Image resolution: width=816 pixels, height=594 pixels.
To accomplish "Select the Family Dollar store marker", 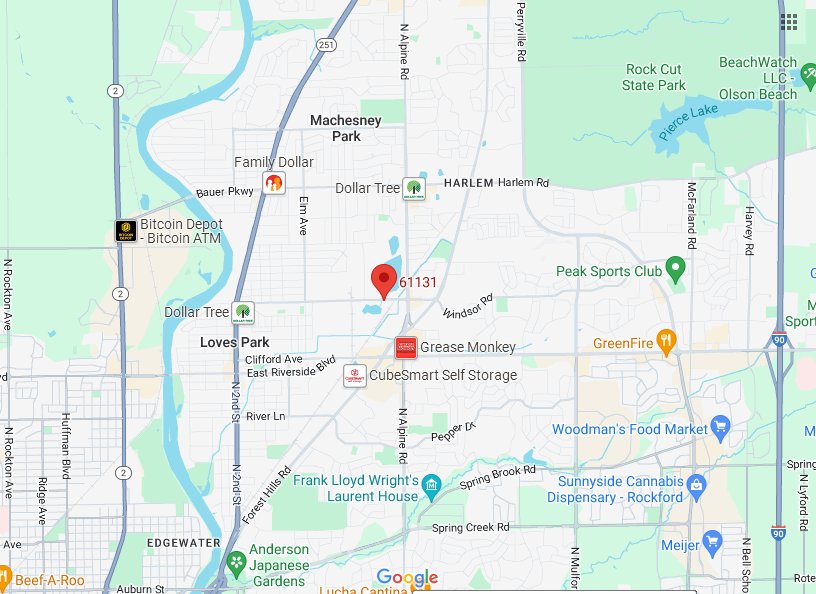I will coord(273,183).
